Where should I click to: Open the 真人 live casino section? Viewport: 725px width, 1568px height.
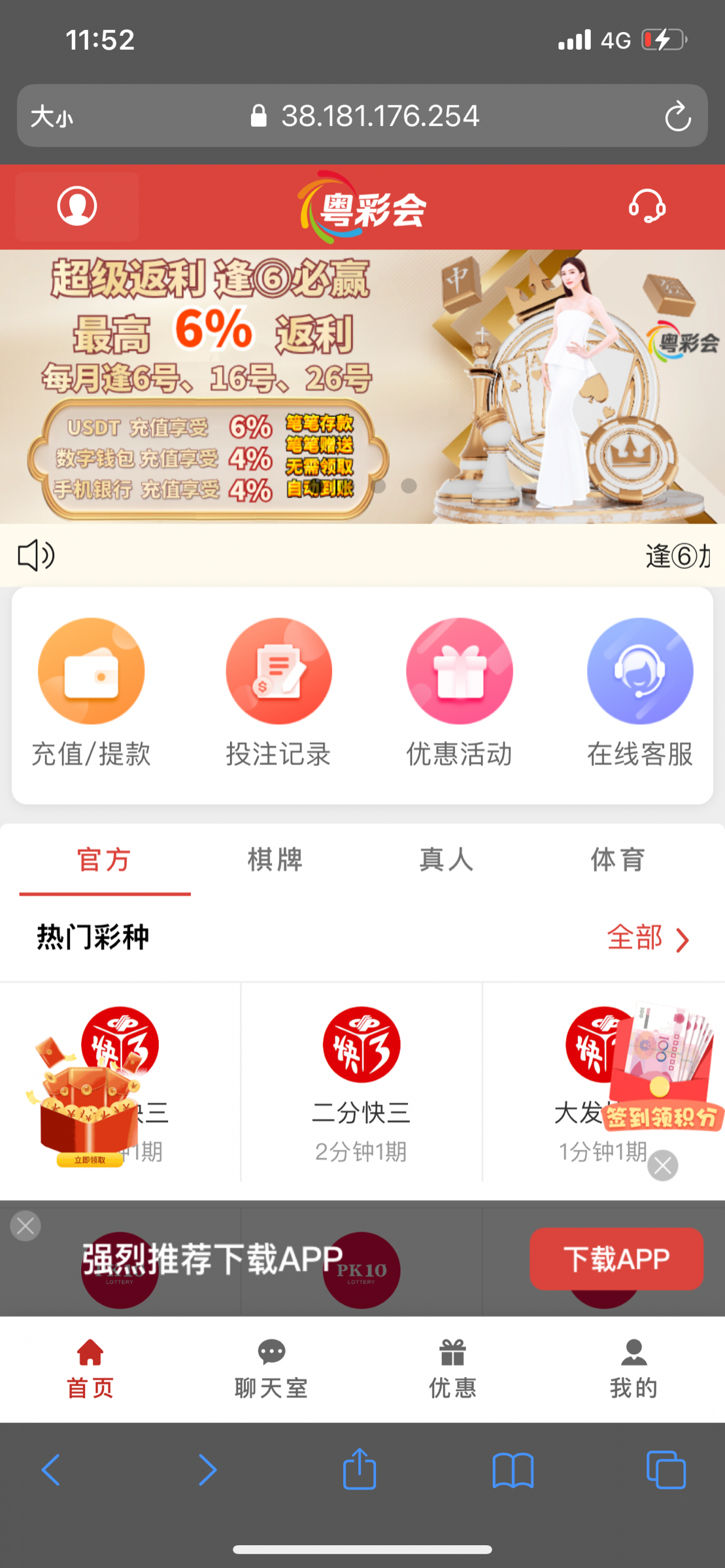(x=445, y=861)
